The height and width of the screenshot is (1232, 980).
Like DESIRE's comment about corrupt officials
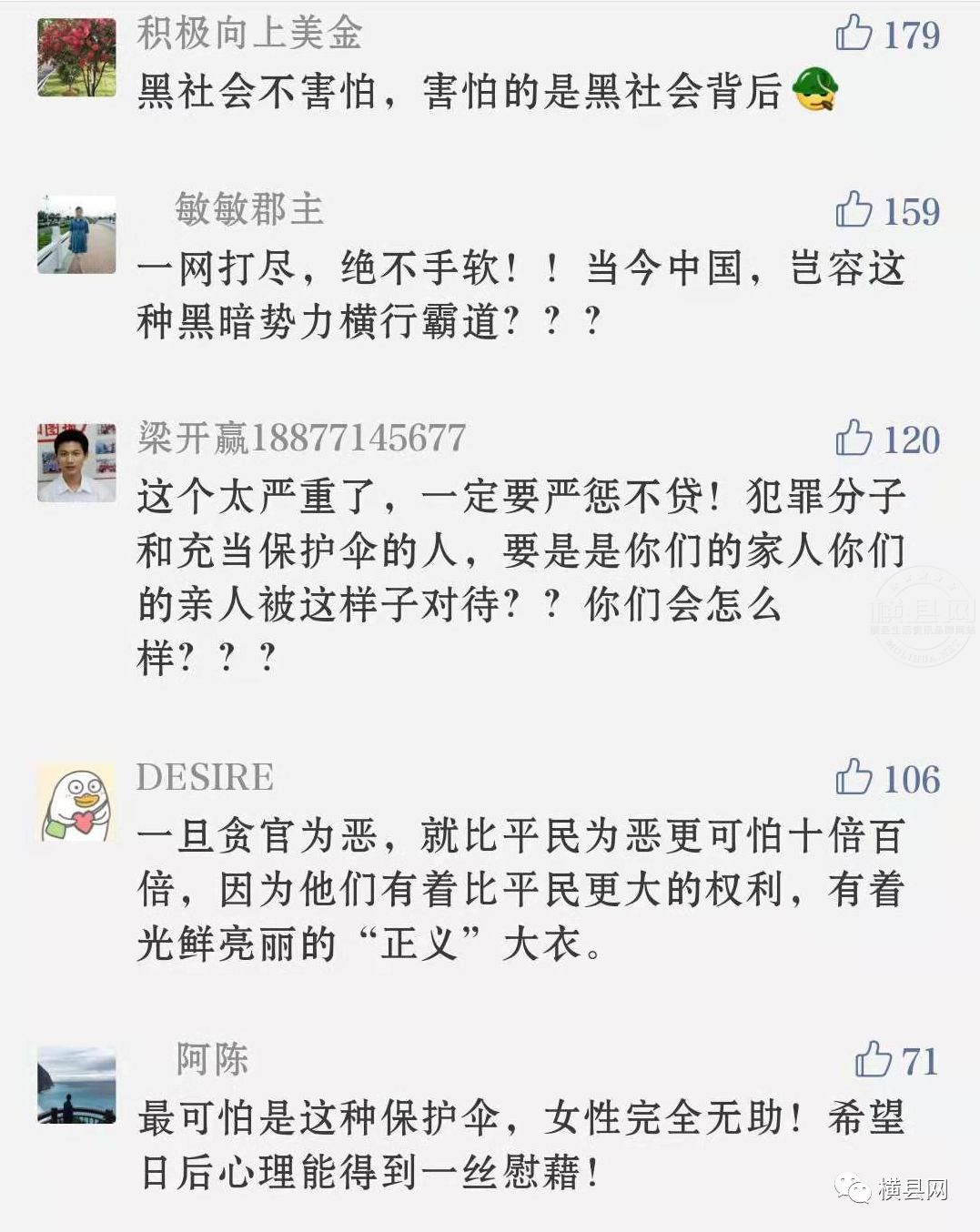pyautogui.click(x=854, y=777)
